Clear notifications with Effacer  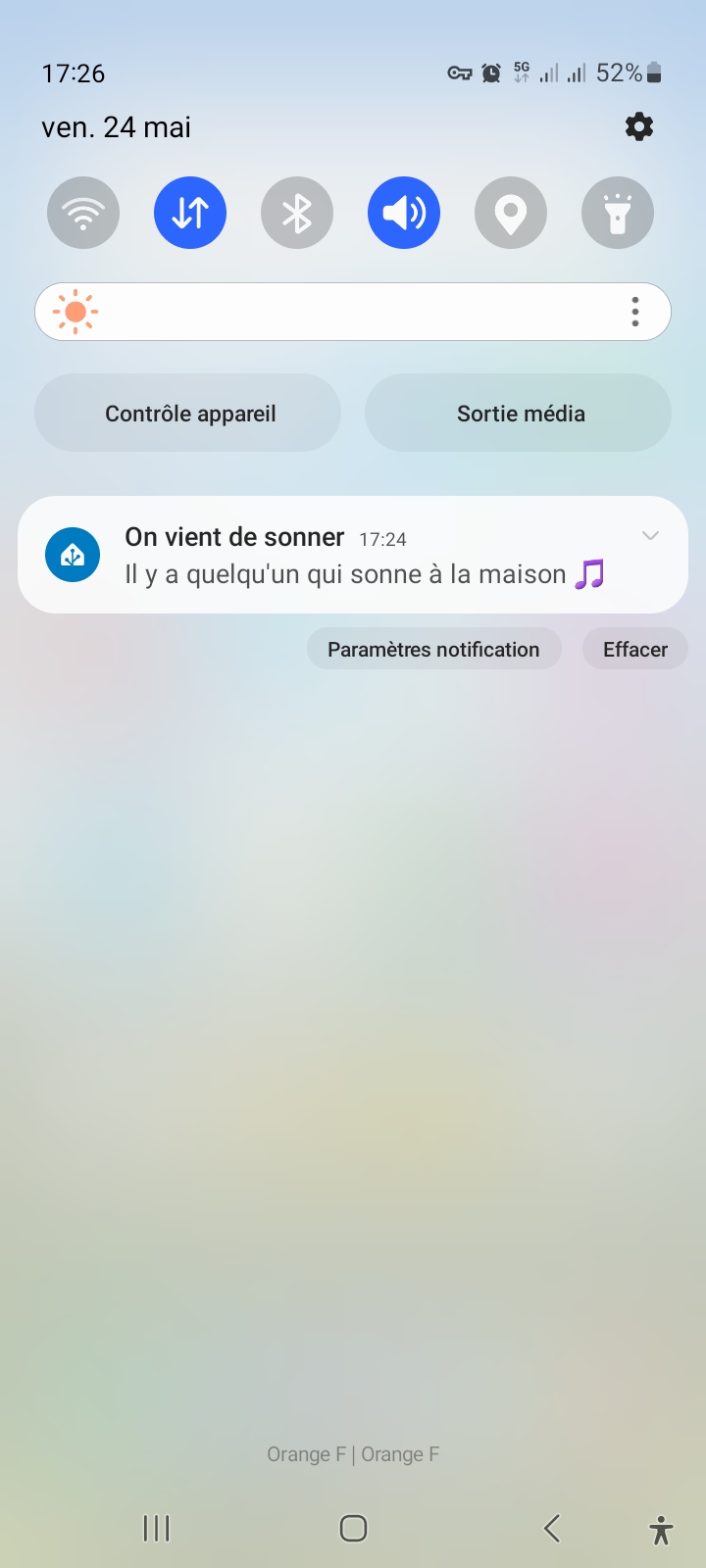(634, 649)
